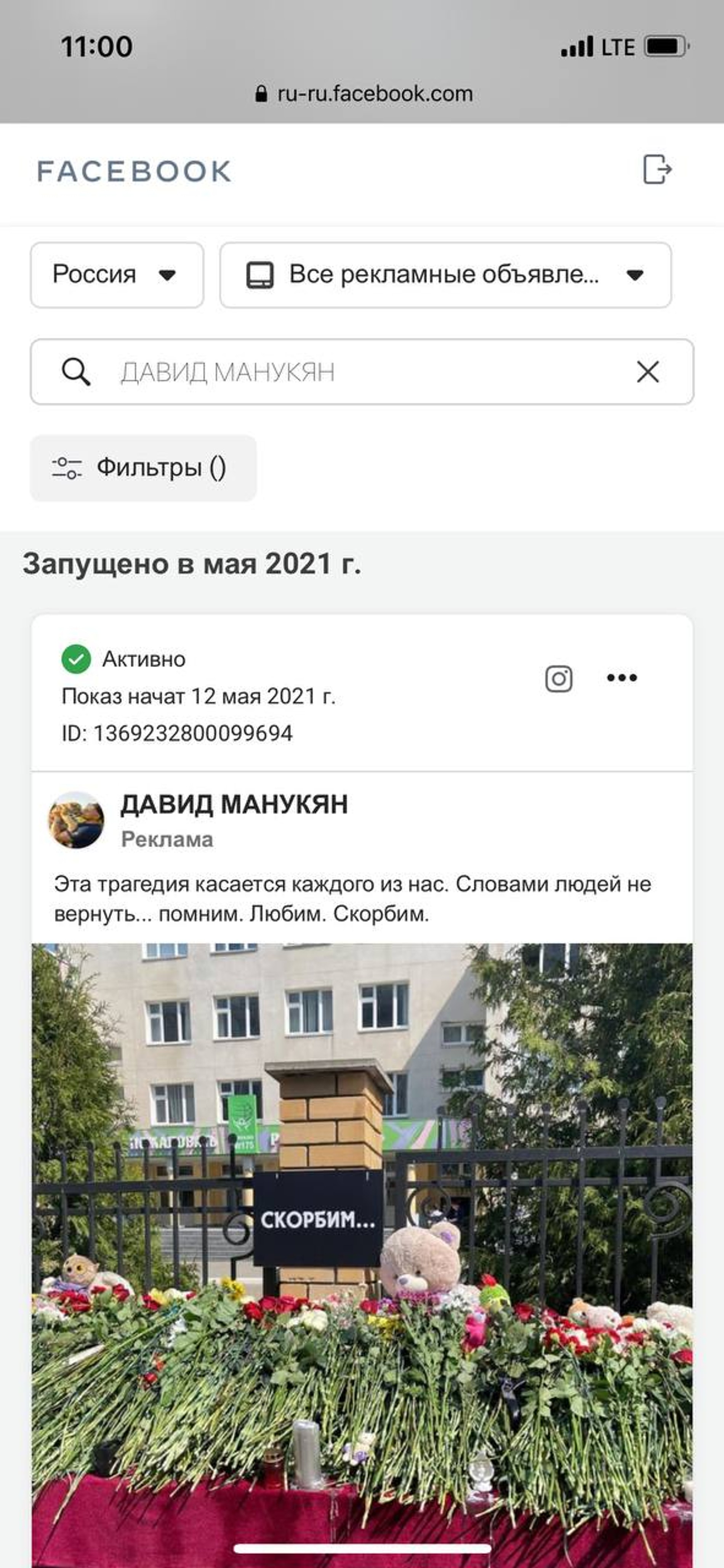Click the ad ID 1369232800099694 text
The height and width of the screenshot is (1568, 724).
(176, 734)
